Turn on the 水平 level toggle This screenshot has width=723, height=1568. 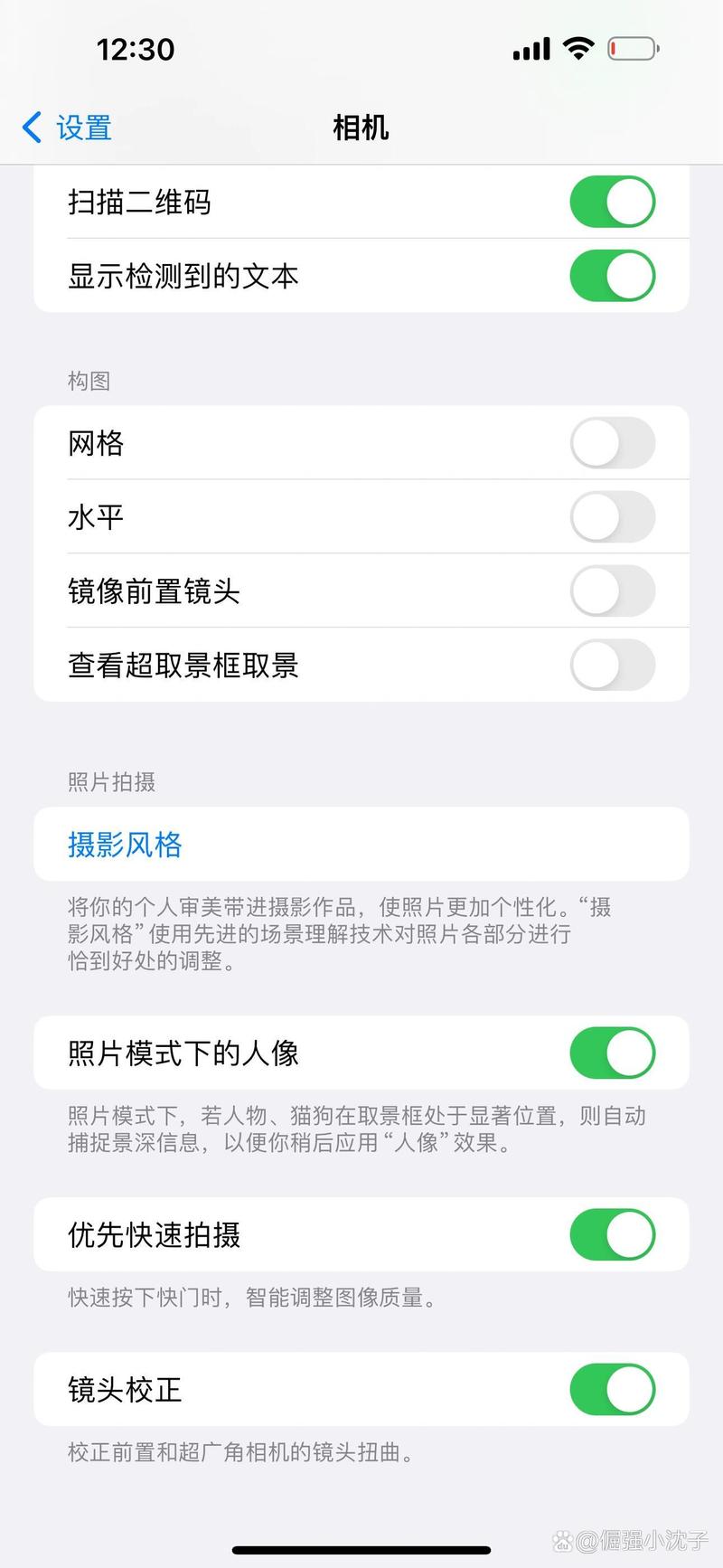pyautogui.click(x=613, y=516)
